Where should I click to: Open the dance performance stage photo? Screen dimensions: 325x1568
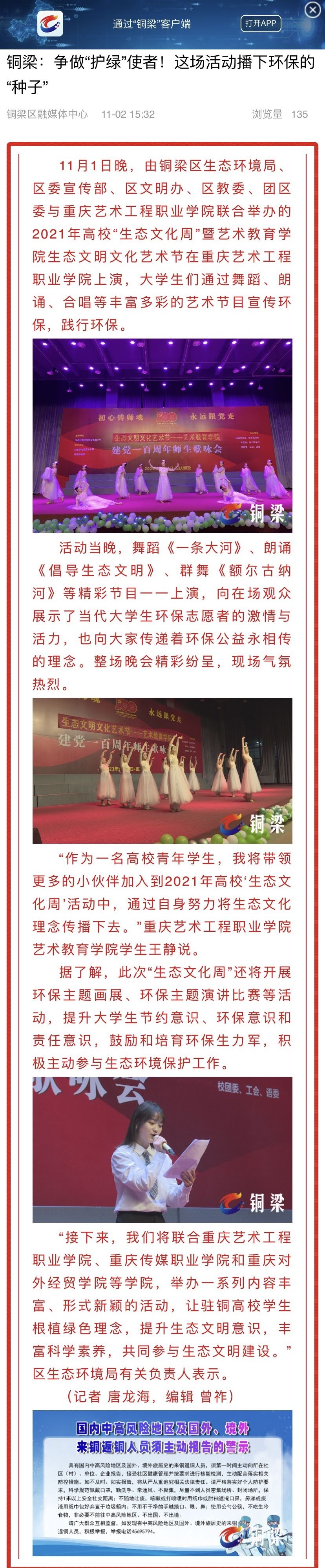(x=162, y=436)
